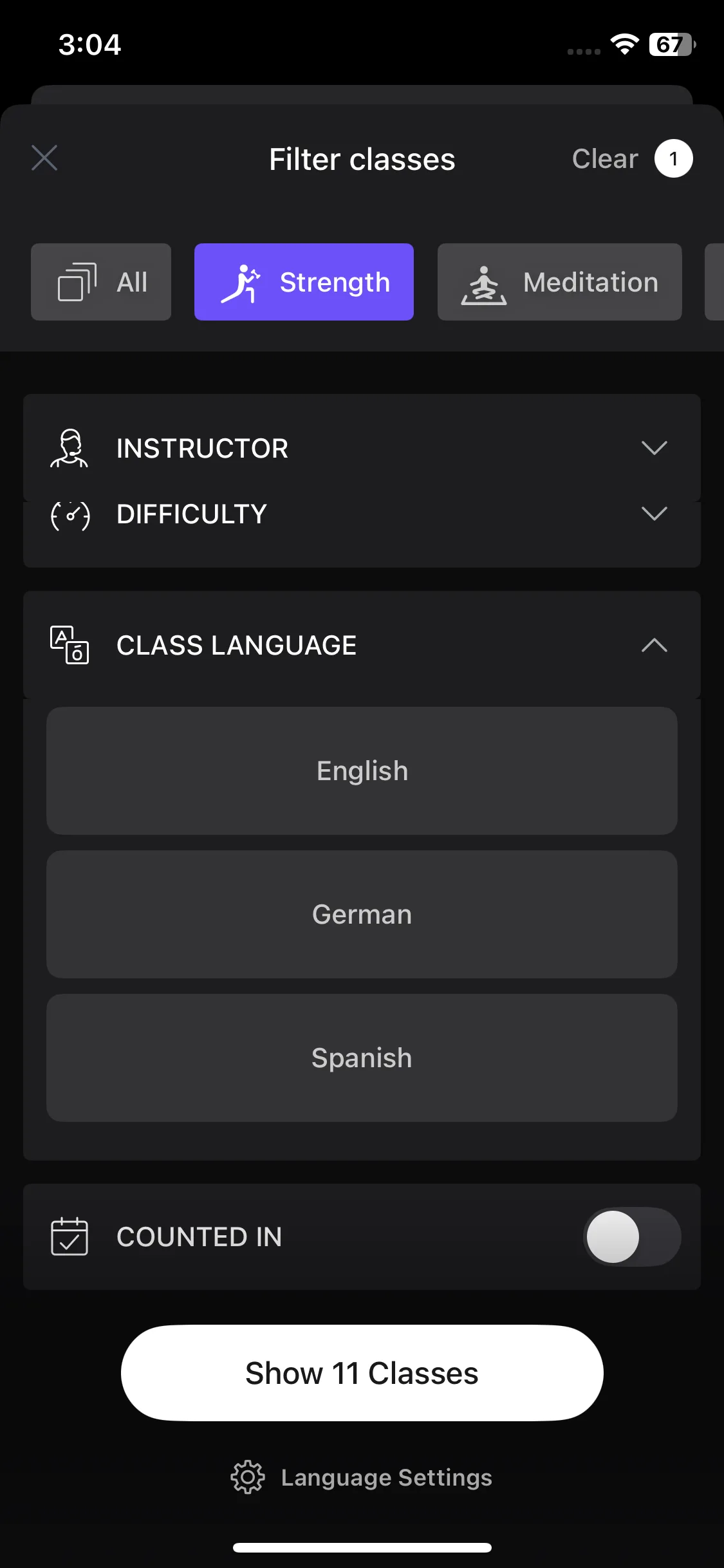Screen dimensions: 724x1568
Task: Choose the Meditation category chip
Action: click(x=559, y=282)
